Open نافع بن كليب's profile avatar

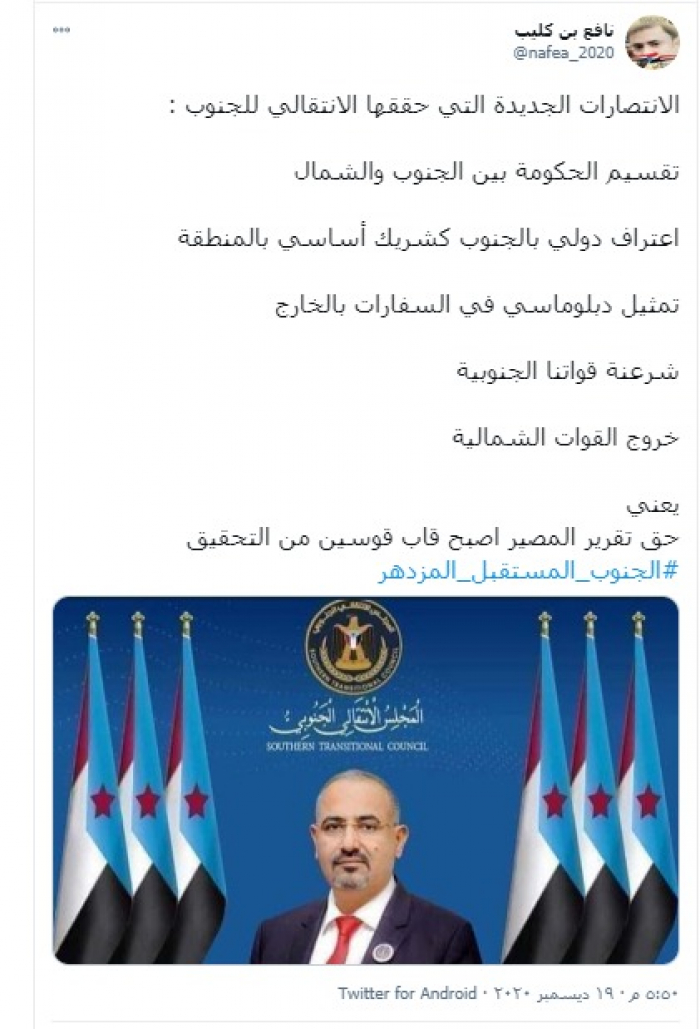point(652,43)
